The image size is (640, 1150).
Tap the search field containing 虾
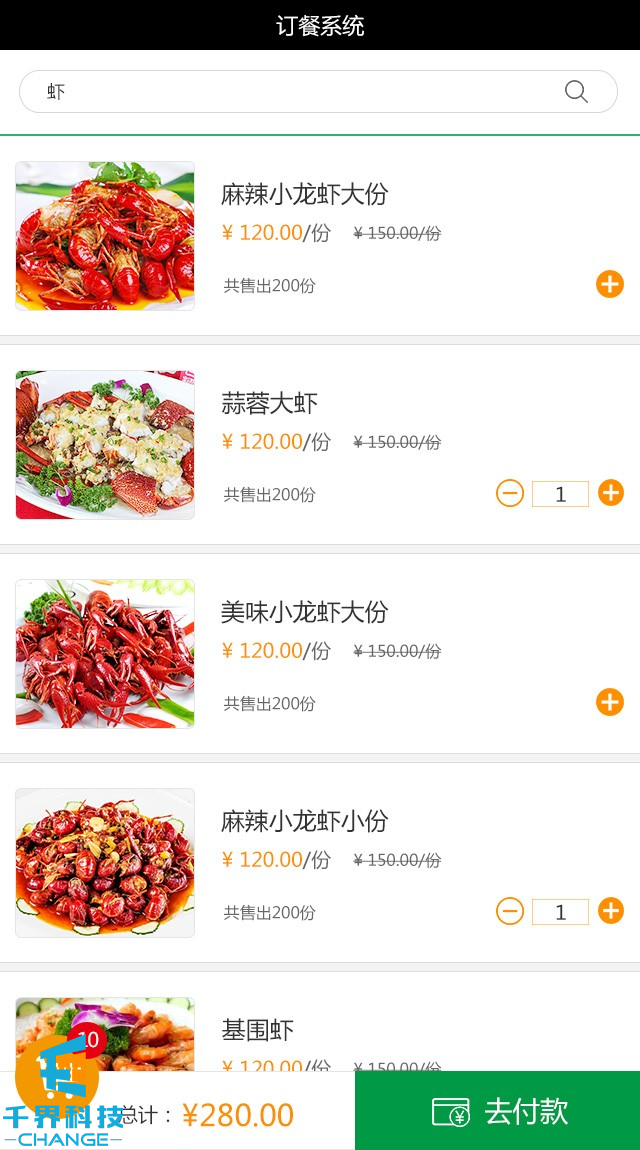290,92
